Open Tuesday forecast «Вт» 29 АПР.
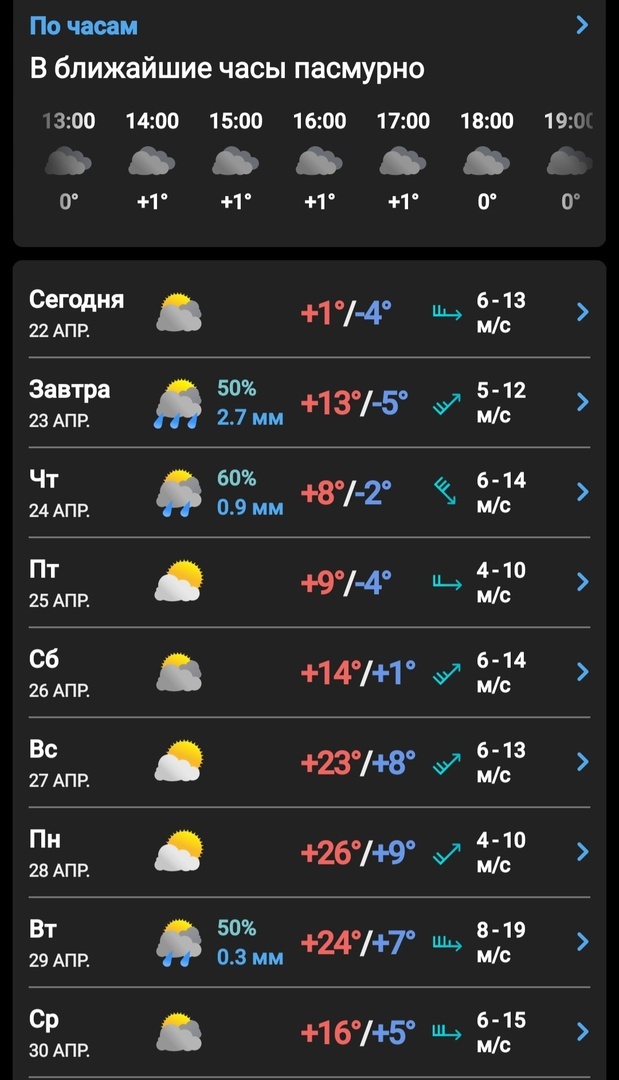 pos(308,942)
